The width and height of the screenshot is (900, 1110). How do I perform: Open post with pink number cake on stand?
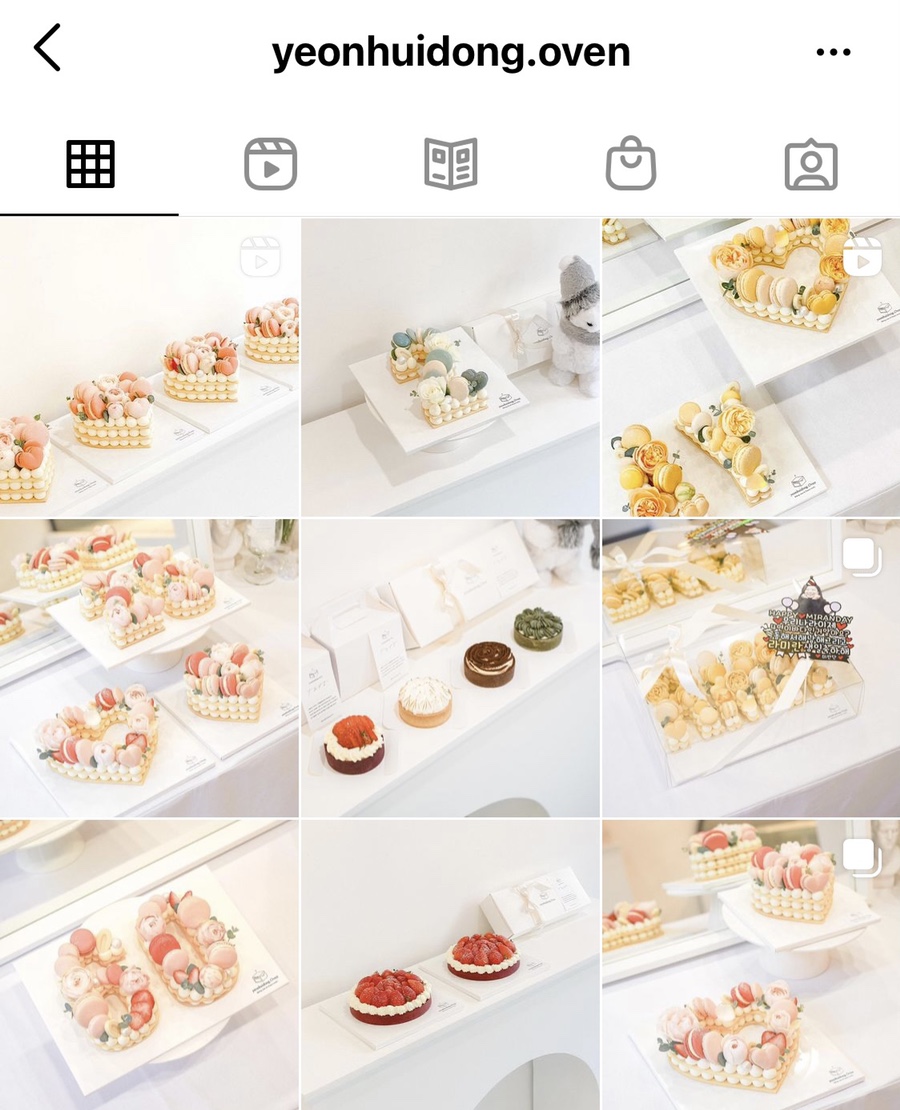149,965
